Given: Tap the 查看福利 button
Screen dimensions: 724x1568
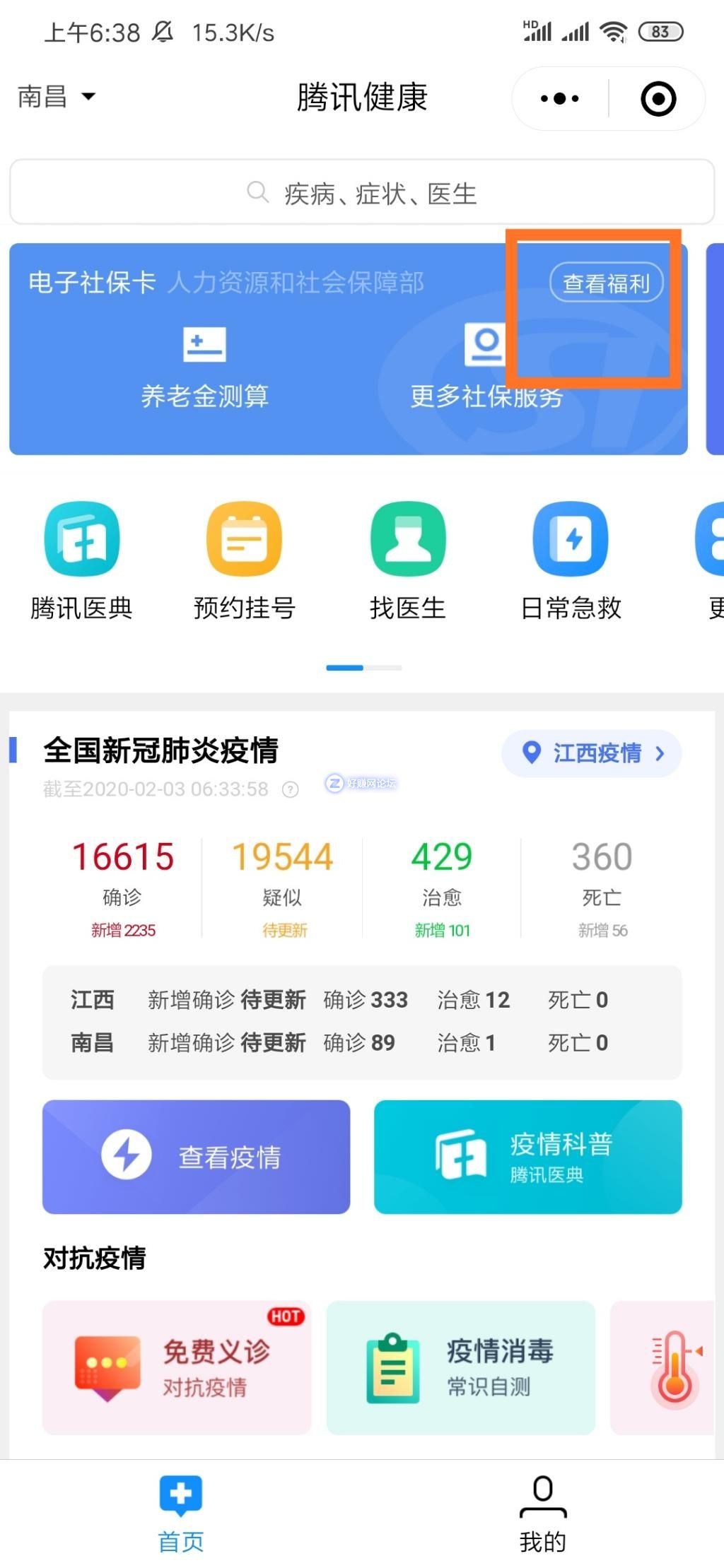Looking at the screenshot, I should tap(606, 283).
